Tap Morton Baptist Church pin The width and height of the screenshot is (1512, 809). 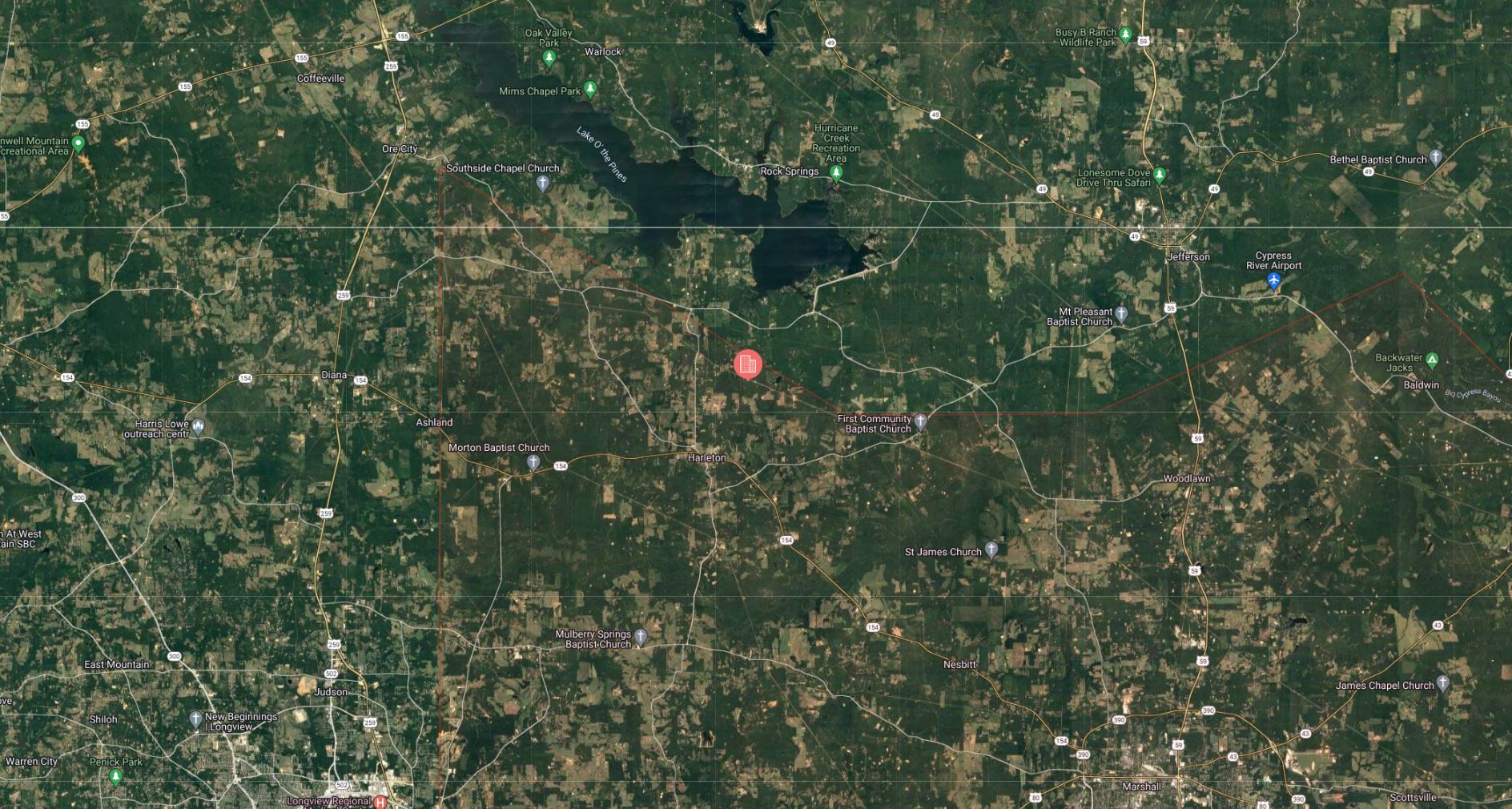click(533, 462)
